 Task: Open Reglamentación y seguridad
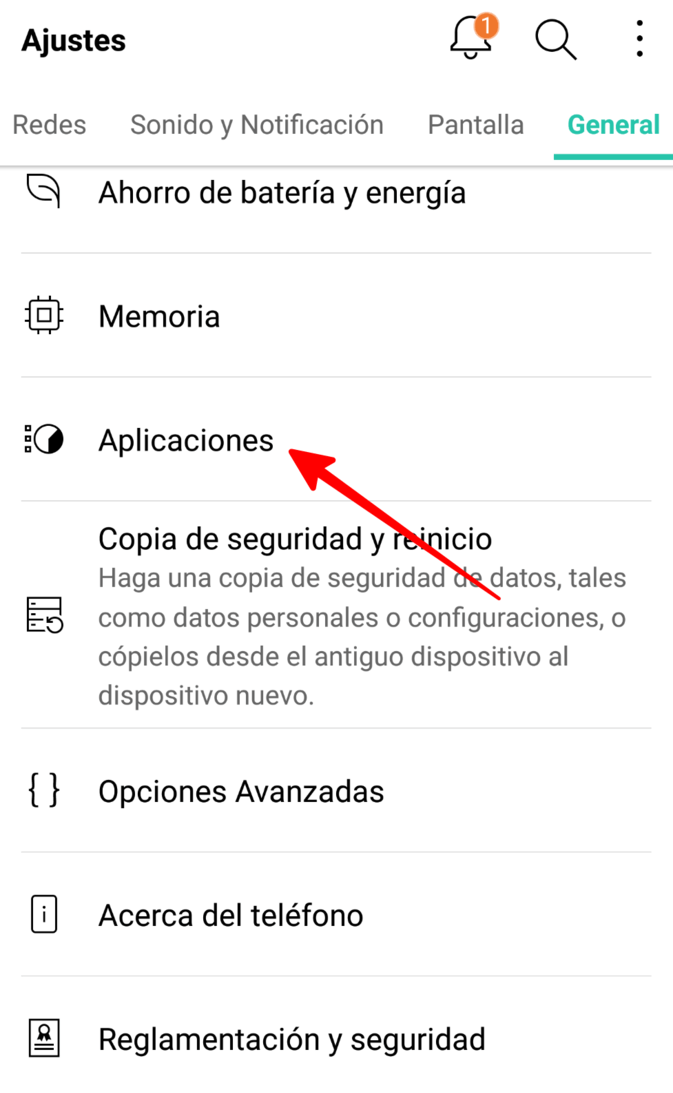pyautogui.click(x=292, y=1039)
